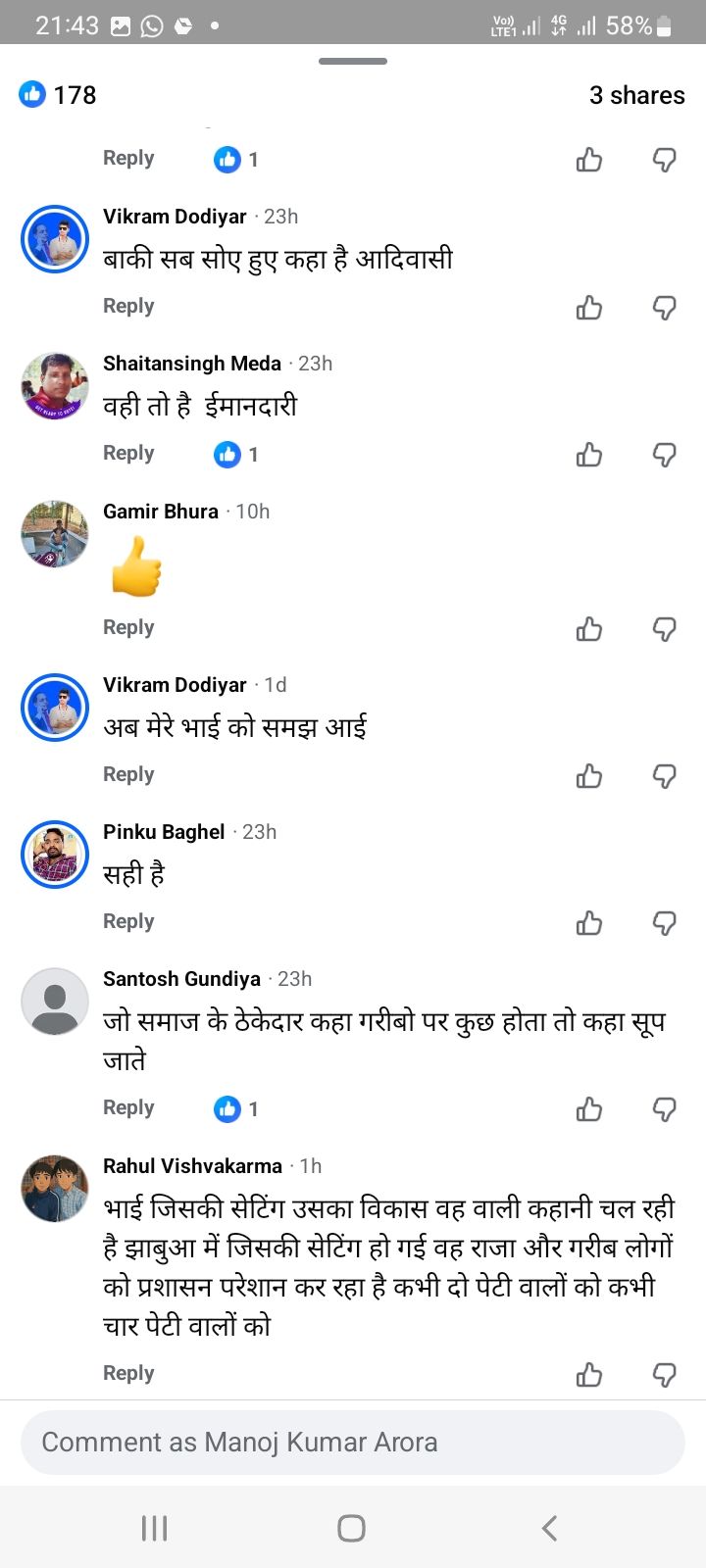The width and height of the screenshot is (706, 1568).
Task: Dislike Shaitansingh Meda's comment
Action: (665, 455)
